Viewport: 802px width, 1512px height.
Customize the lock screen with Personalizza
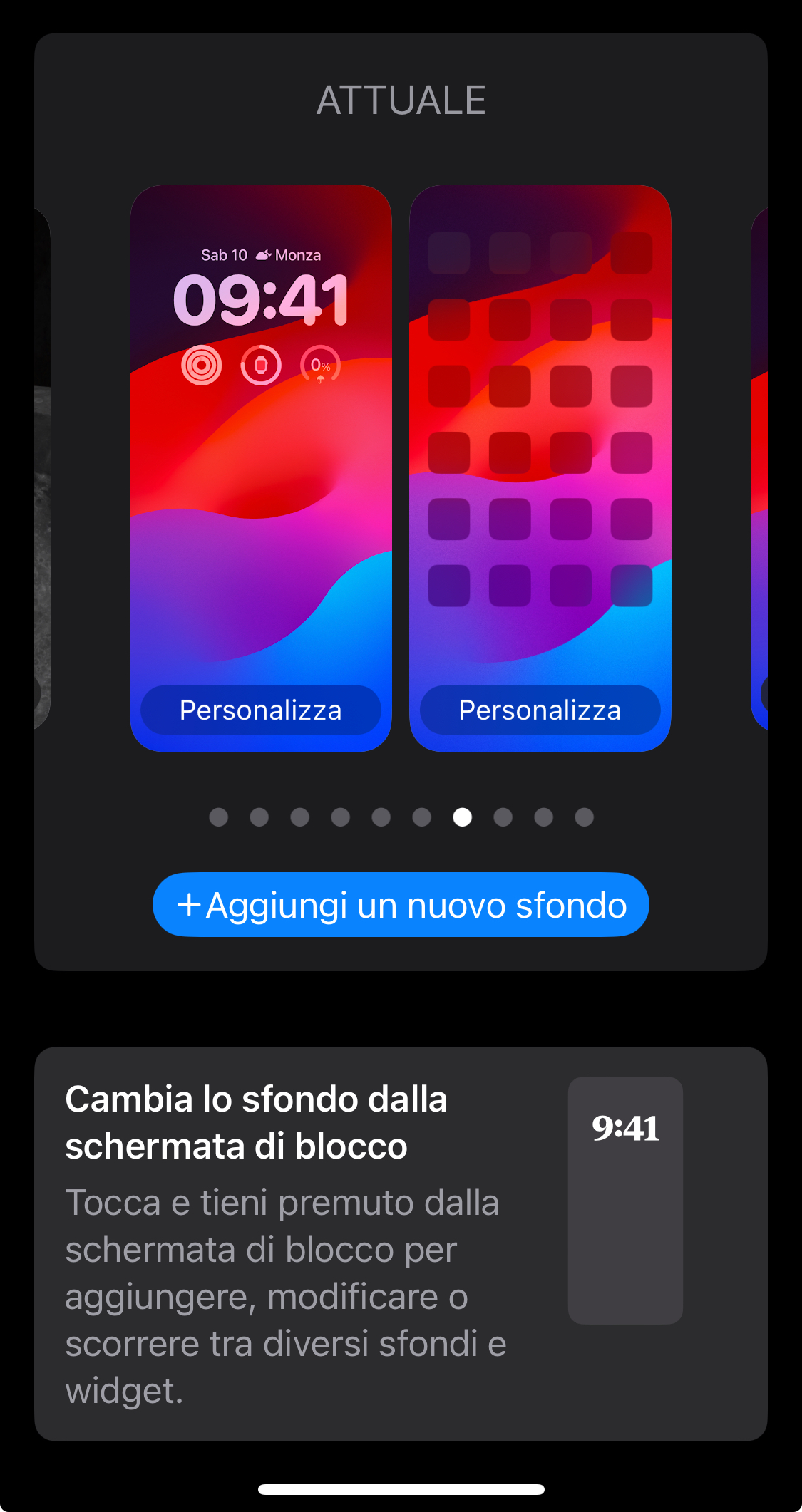(x=261, y=710)
